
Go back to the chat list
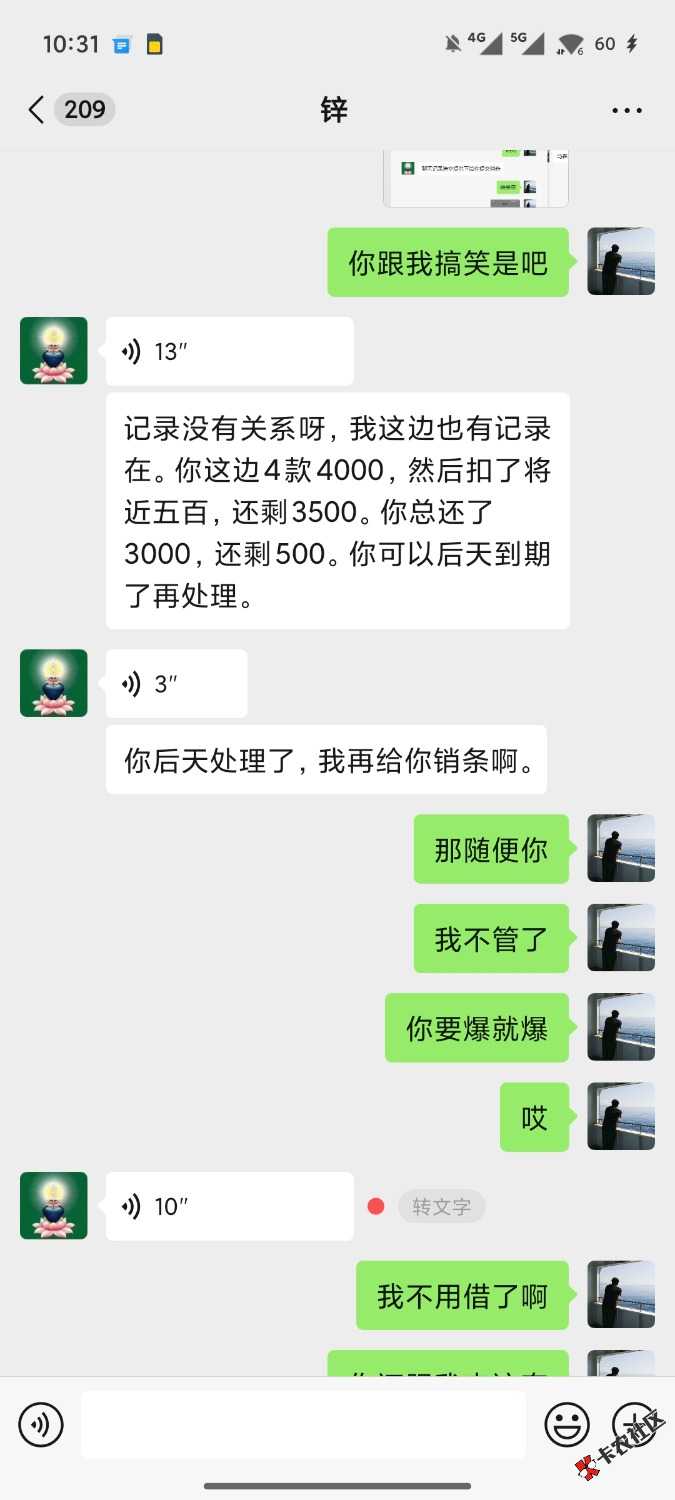pyautogui.click(x=37, y=110)
